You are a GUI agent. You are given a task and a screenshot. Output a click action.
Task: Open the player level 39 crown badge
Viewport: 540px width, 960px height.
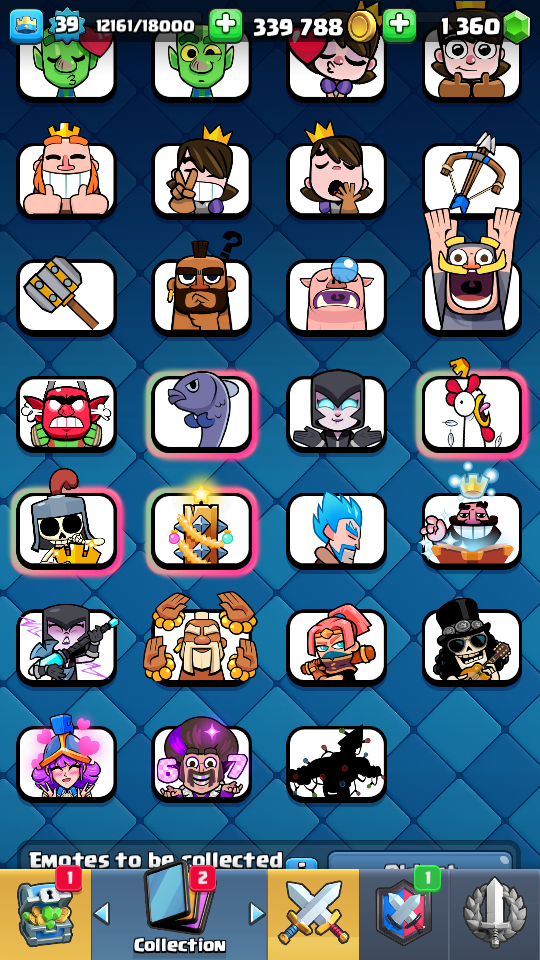pos(66,26)
